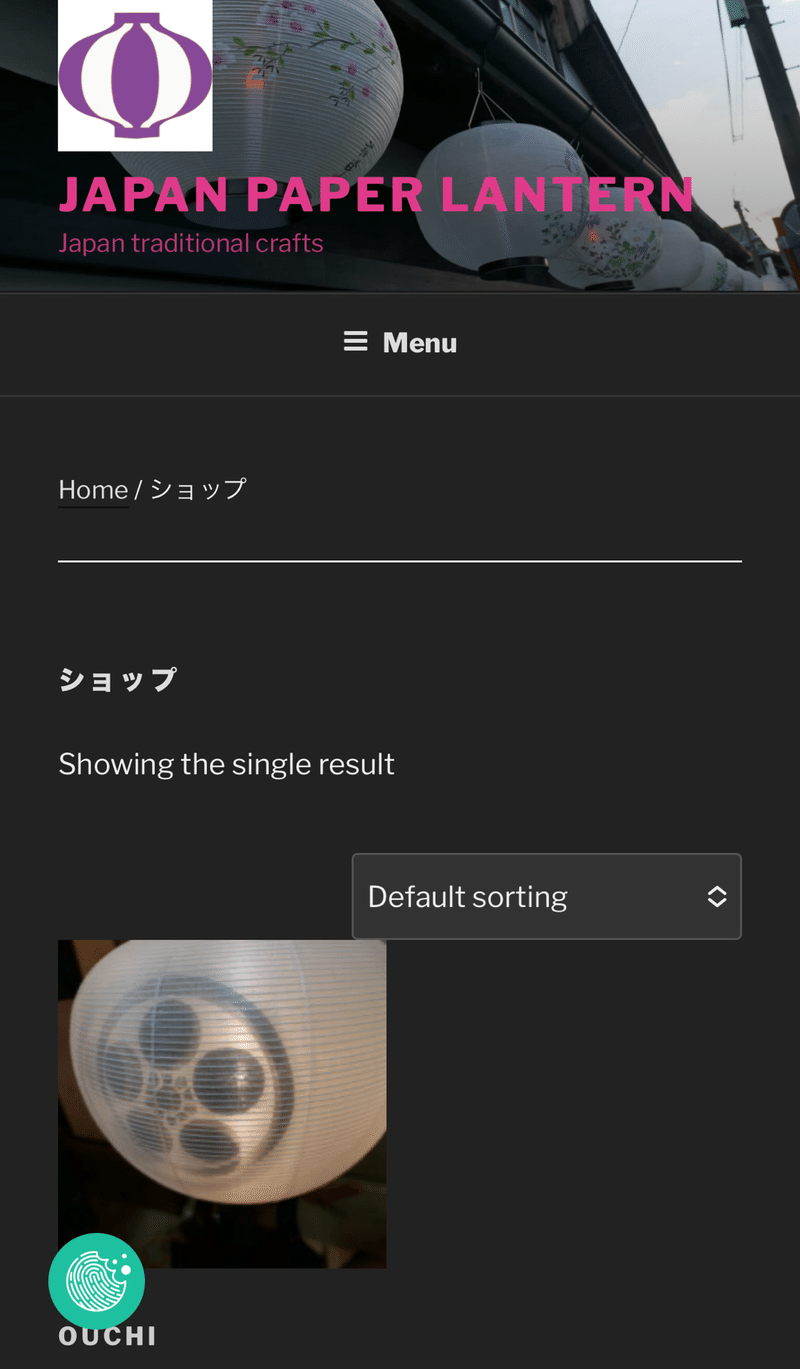Open the Menu navigation toggle
800x1369 pixels.
coord(400,343)
